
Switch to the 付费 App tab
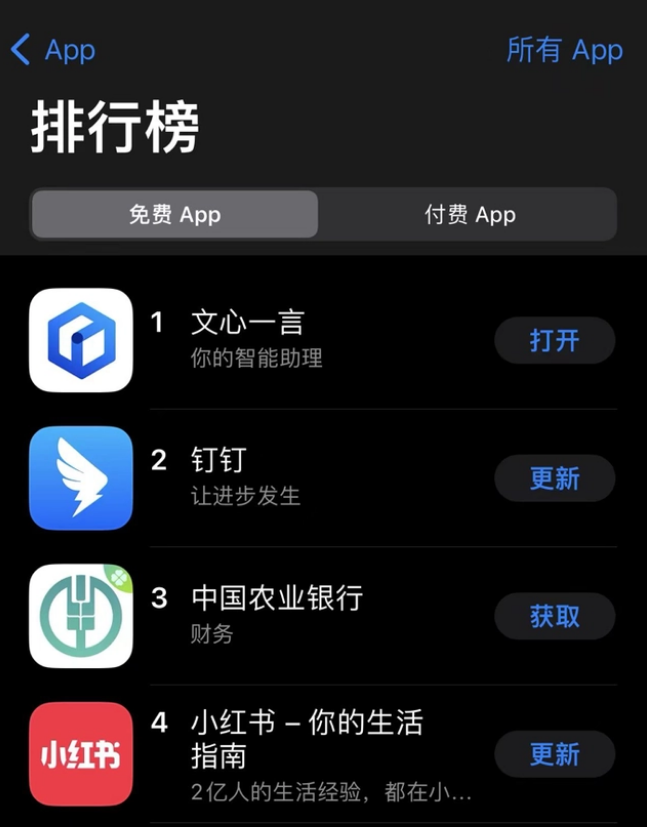click(x=469, y=215)
